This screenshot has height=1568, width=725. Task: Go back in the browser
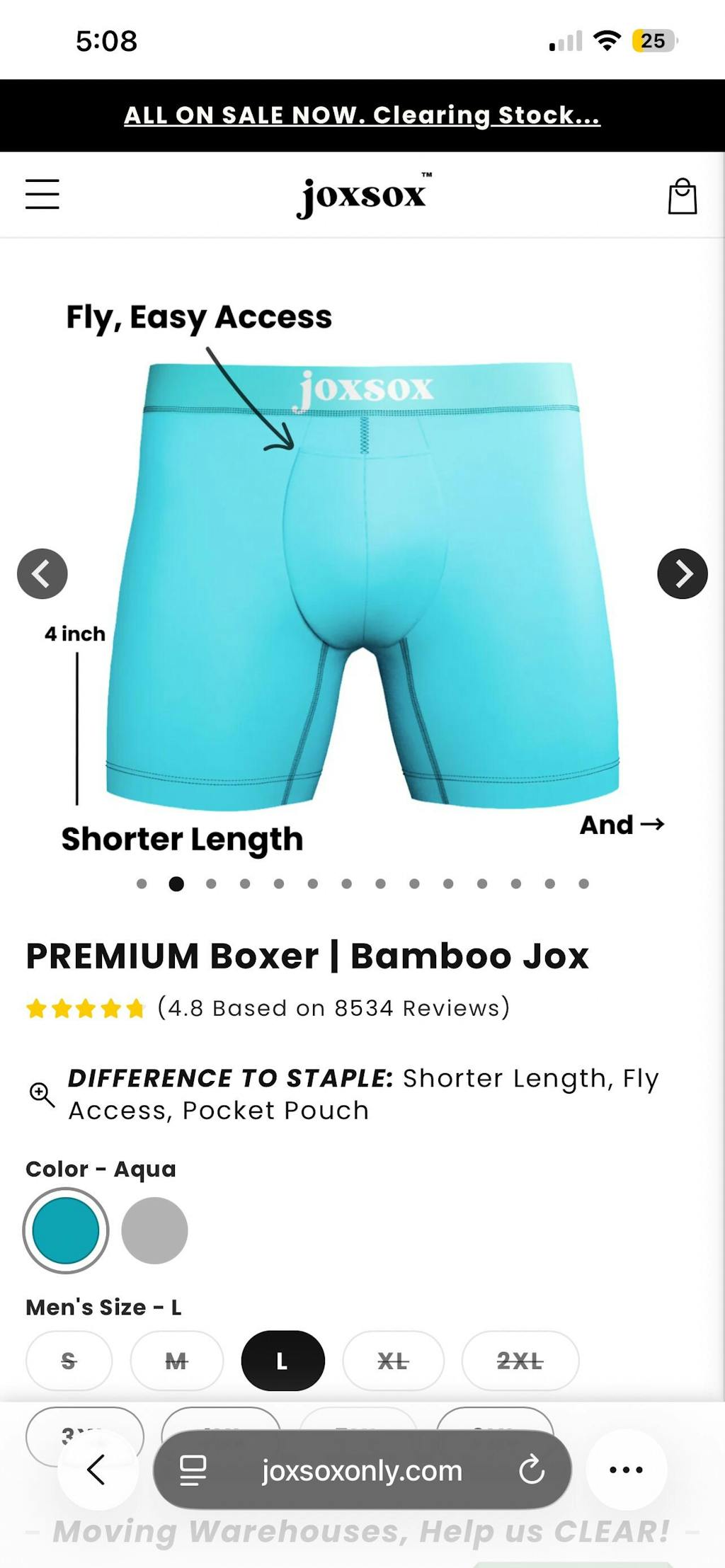pyautogui.click(x=97, y=1470)
